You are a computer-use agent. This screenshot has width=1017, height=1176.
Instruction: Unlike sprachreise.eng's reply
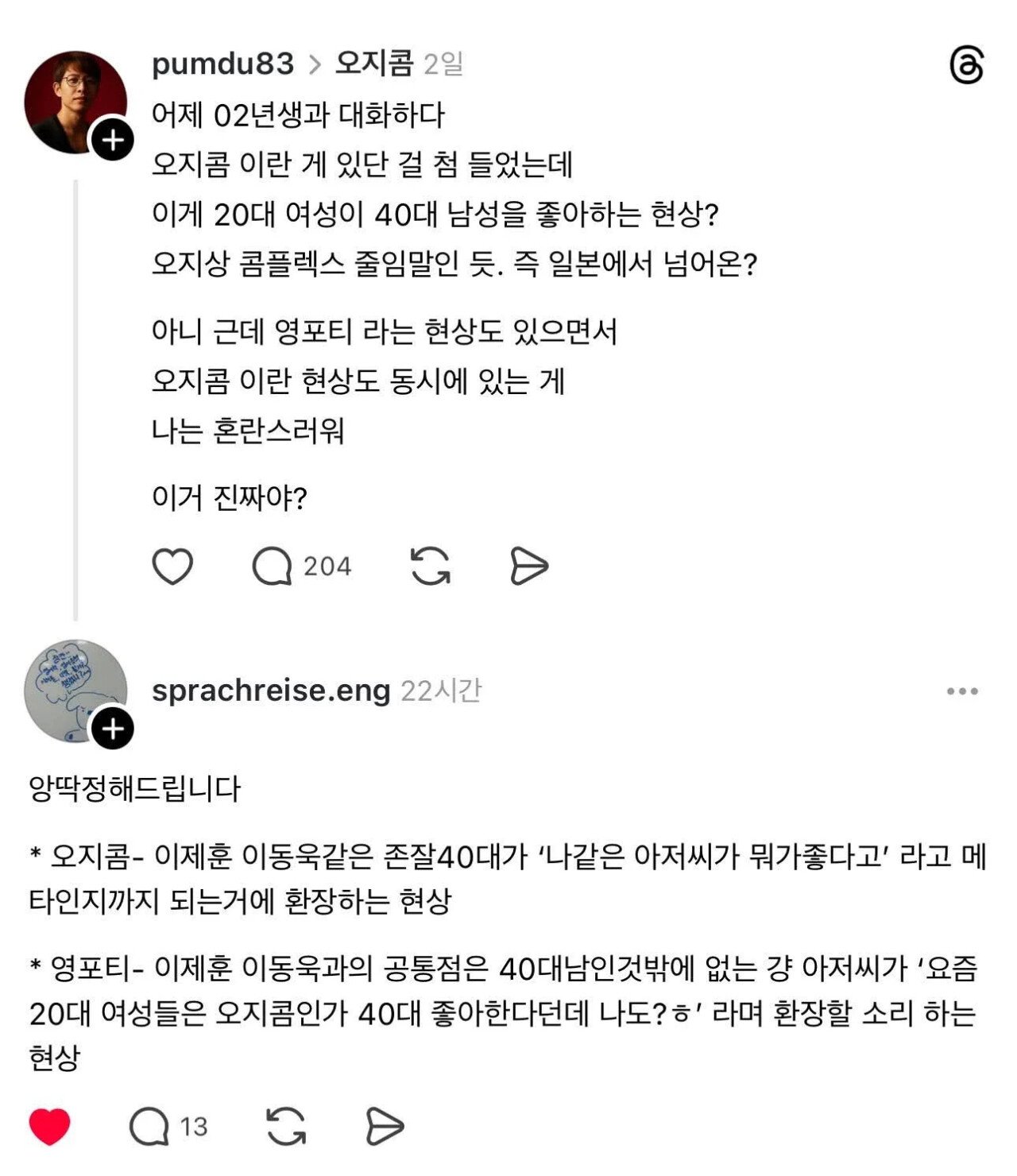[x=49, y=1126]
